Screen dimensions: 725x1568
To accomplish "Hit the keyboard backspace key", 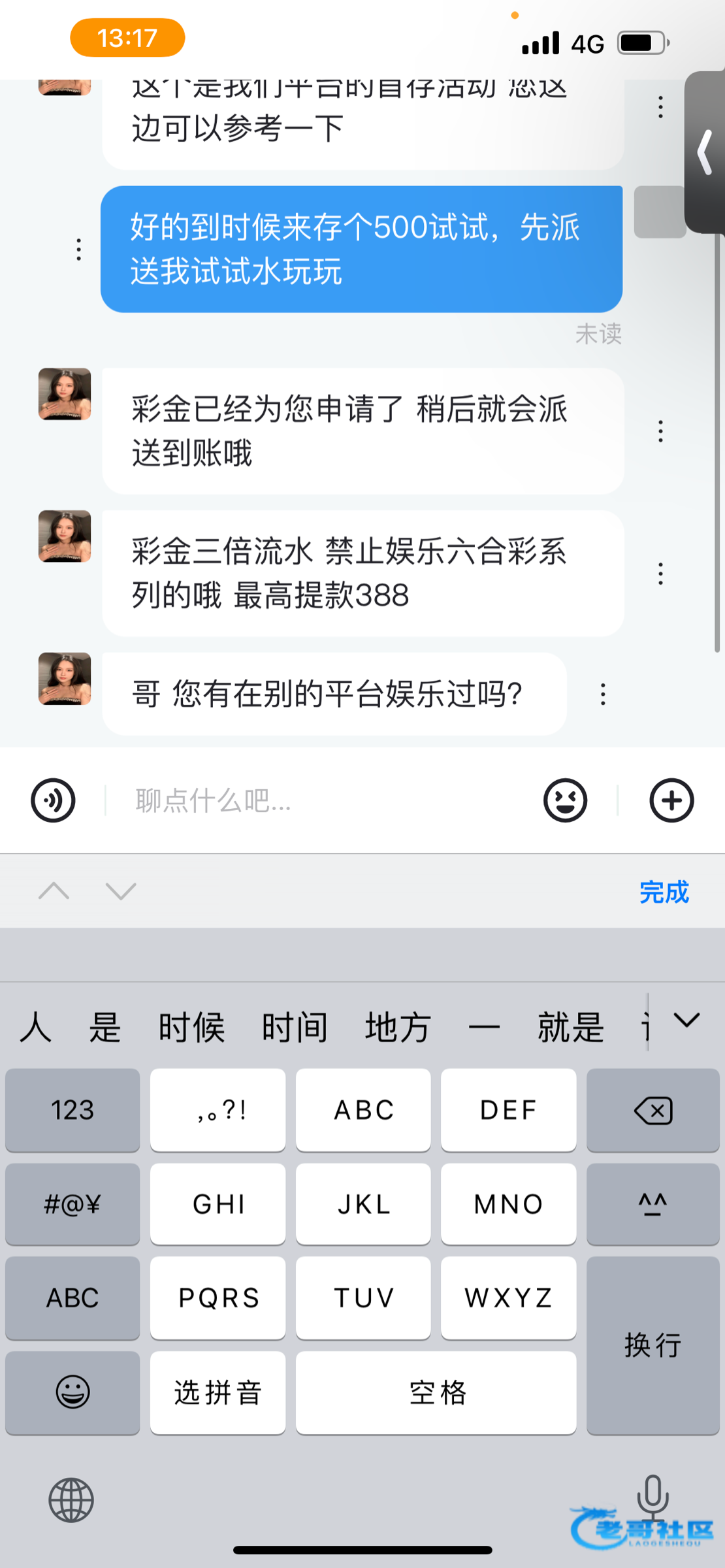I will click(652, 1110).
